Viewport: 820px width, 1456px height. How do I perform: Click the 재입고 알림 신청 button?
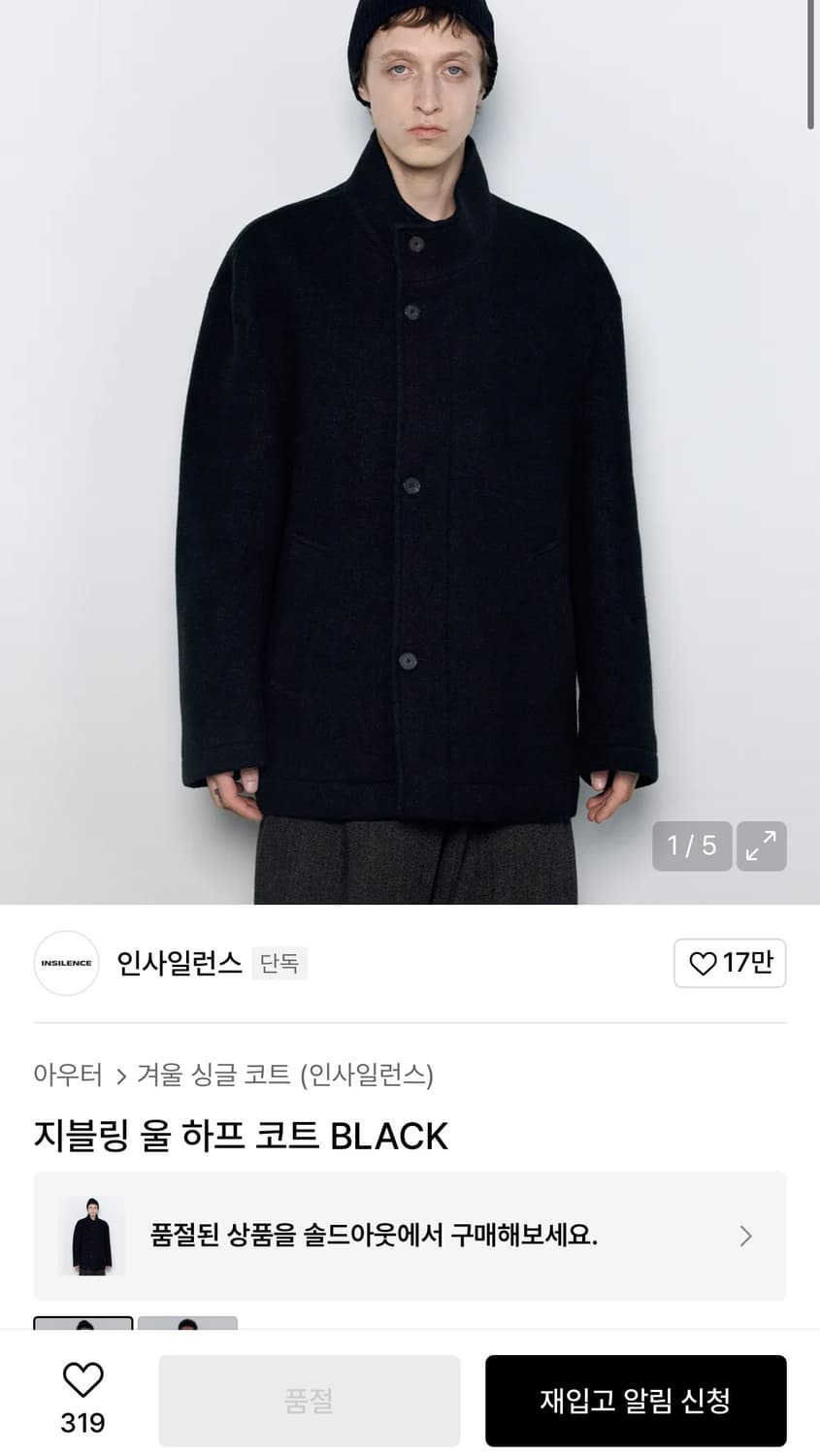(x=636, y=1399)
